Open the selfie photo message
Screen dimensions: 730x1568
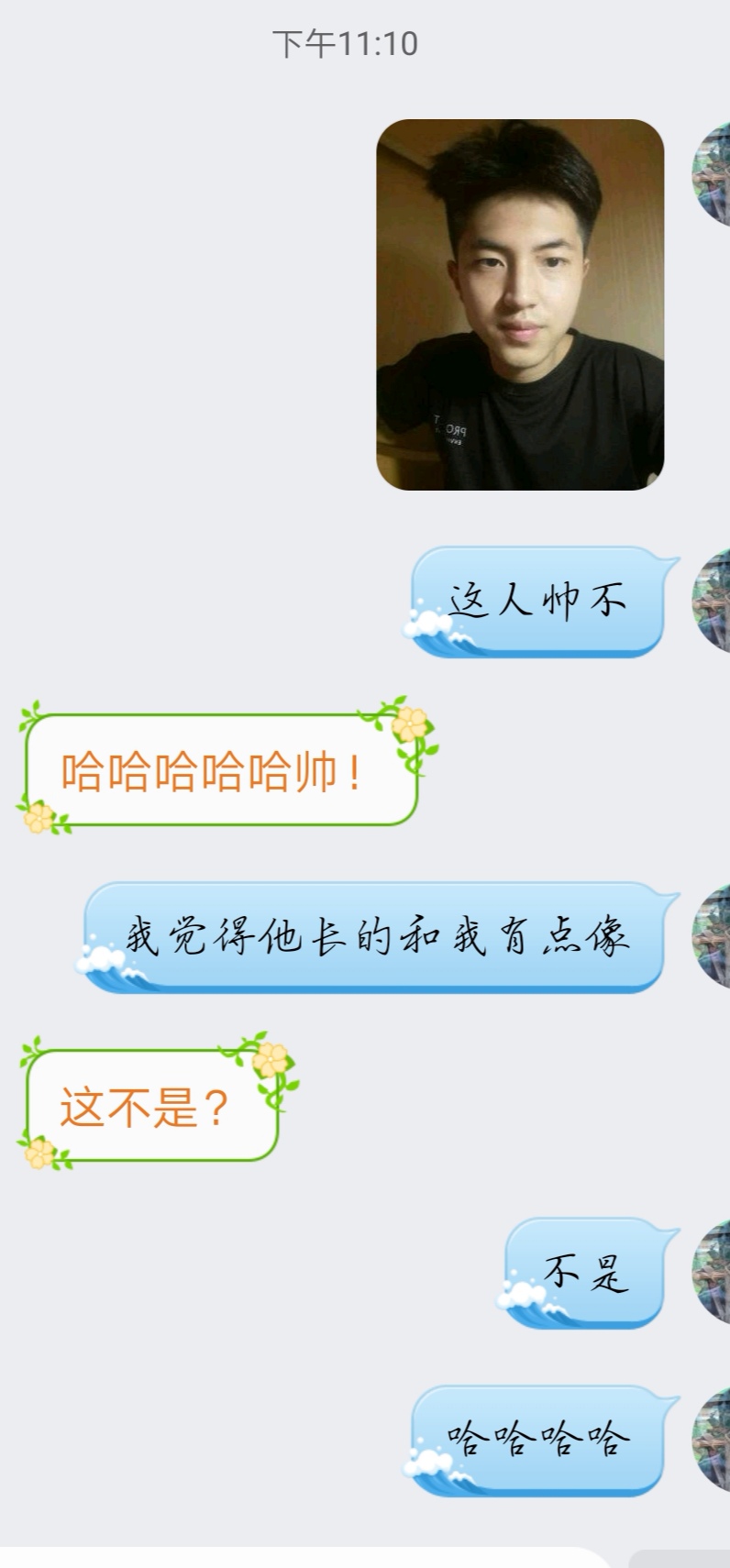pos(520,304)
